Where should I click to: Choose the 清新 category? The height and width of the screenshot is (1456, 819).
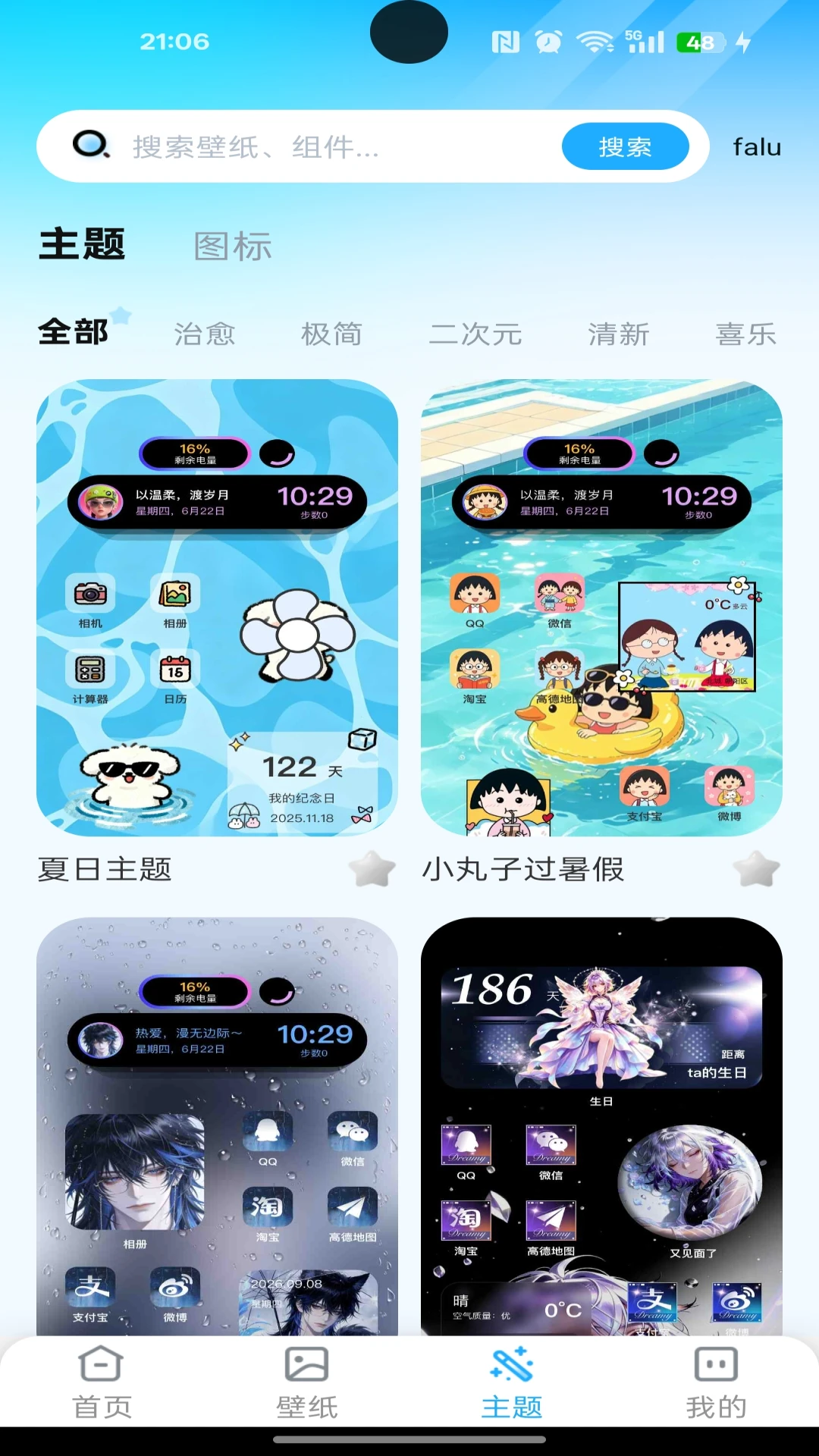619,334
